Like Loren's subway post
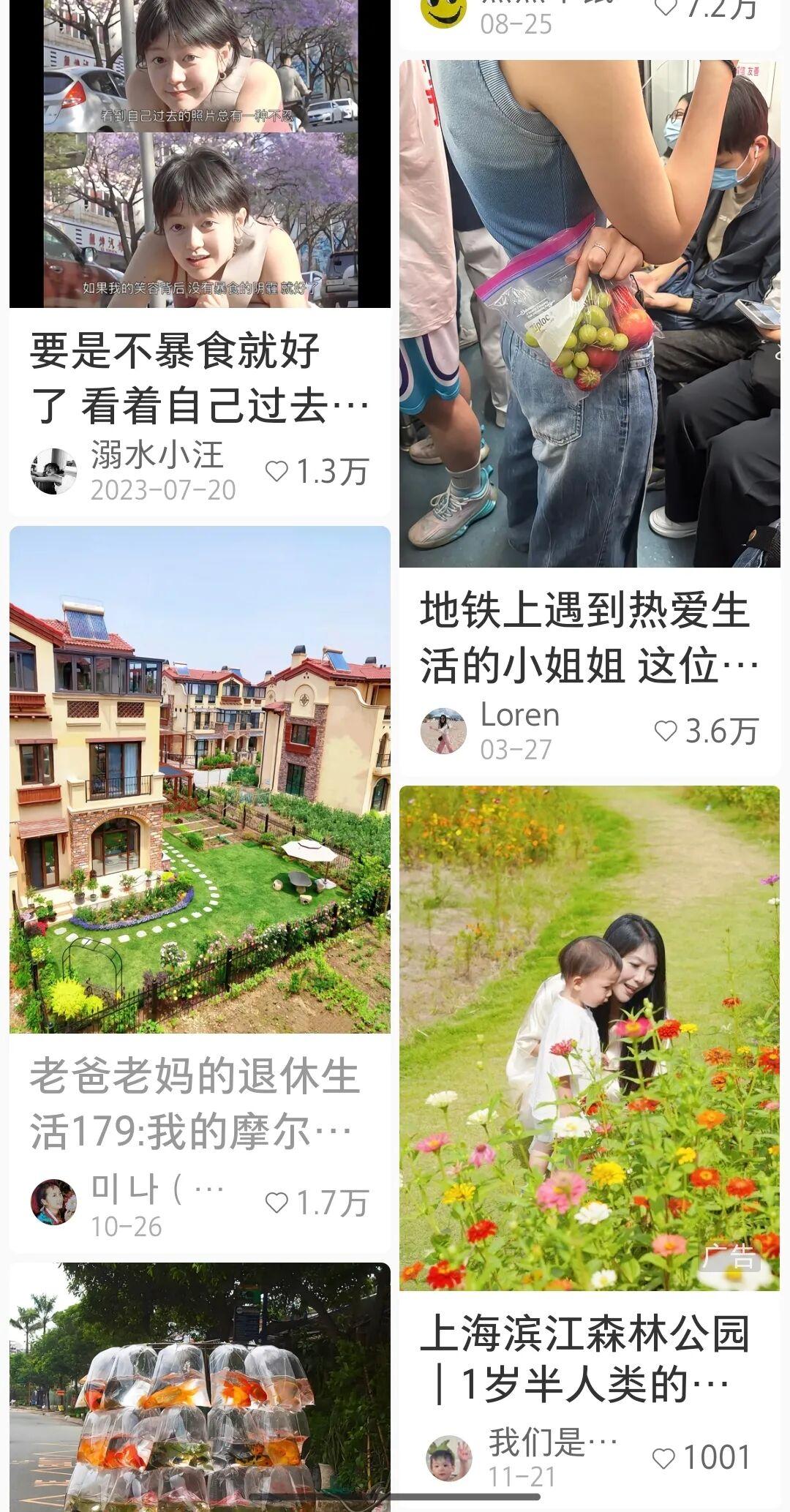The height and width of the screenshot is (1512, 790). pyautogui.click(x=666, y=731)
